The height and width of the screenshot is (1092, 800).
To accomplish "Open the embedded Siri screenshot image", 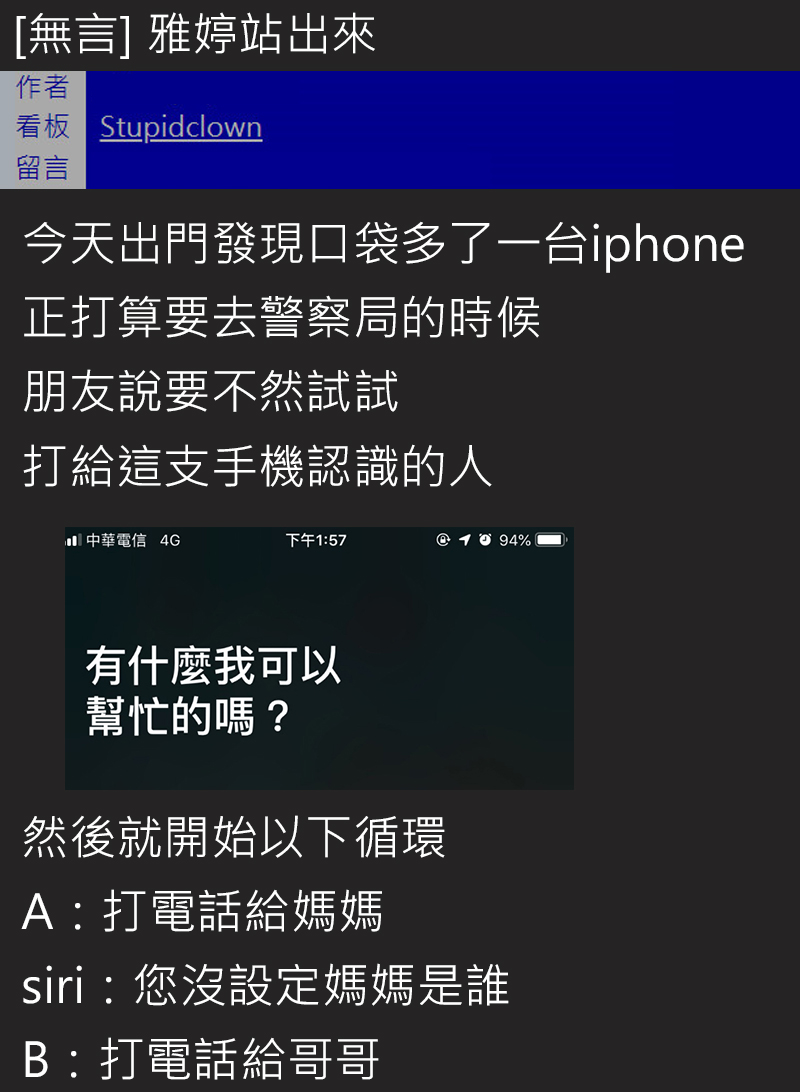I will pyautogui.click(x=319, y=658).
